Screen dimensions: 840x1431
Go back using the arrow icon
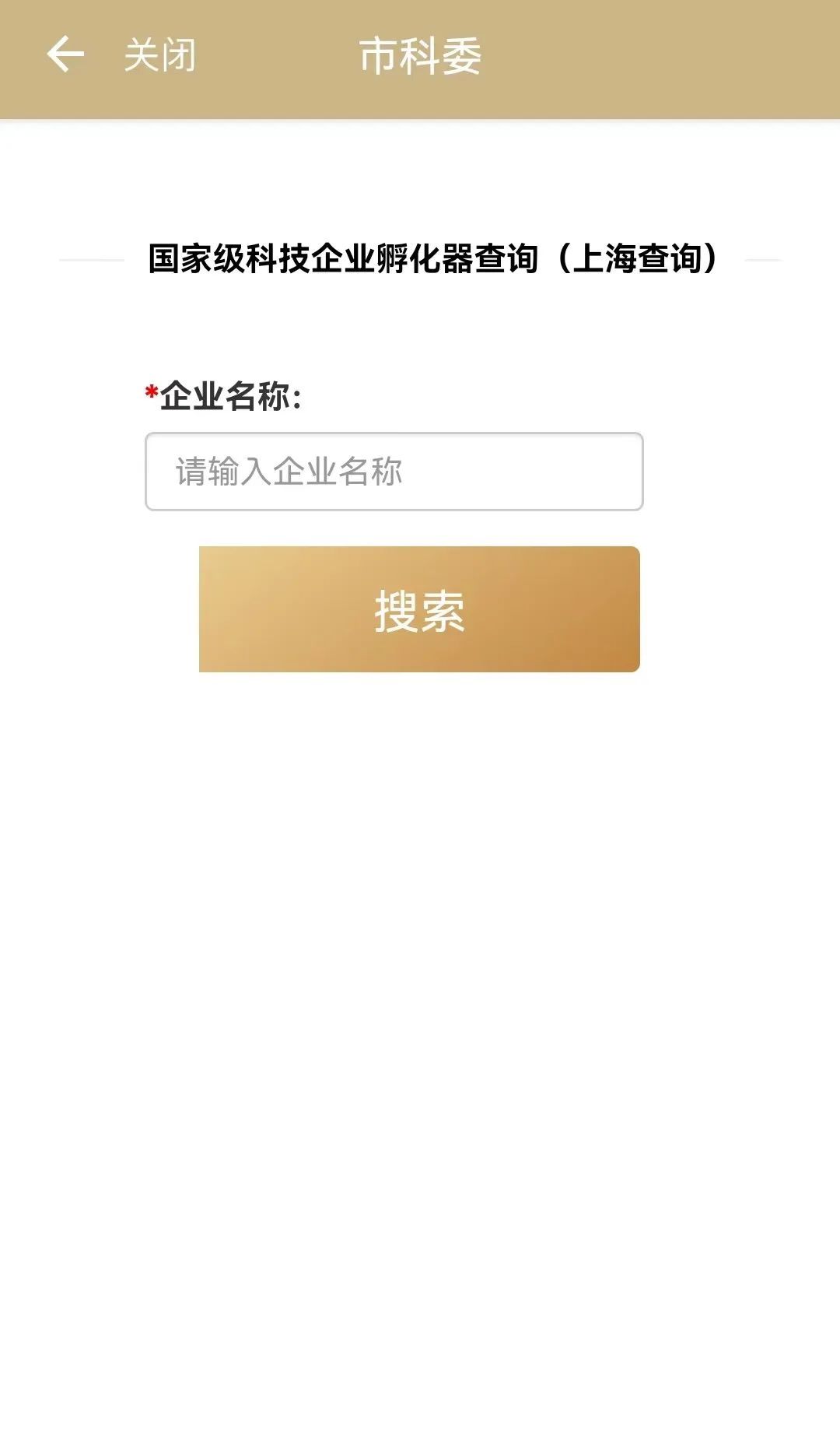coord(65,55)
